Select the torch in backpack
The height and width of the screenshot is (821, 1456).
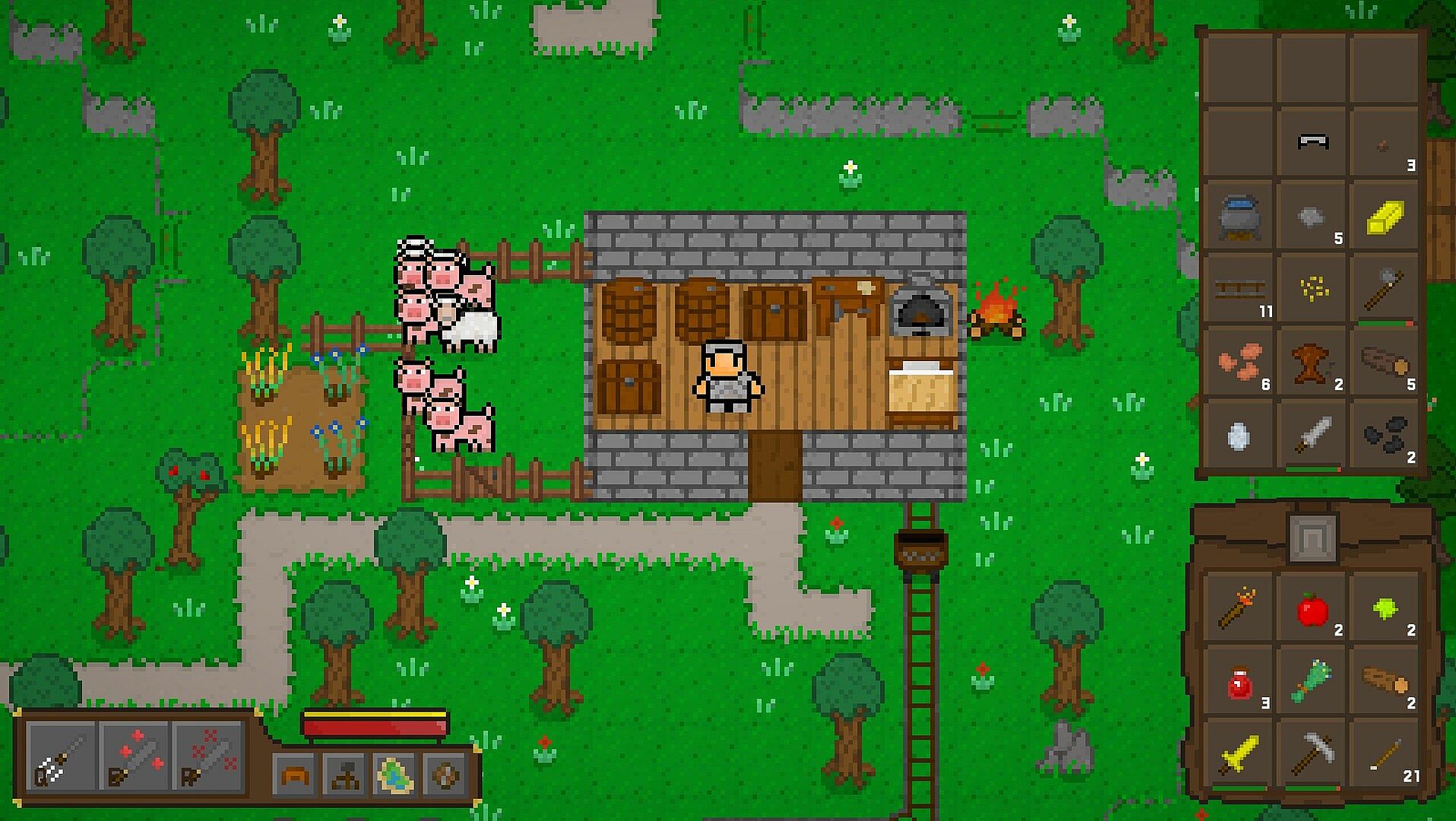click(x=1239, y=608)
